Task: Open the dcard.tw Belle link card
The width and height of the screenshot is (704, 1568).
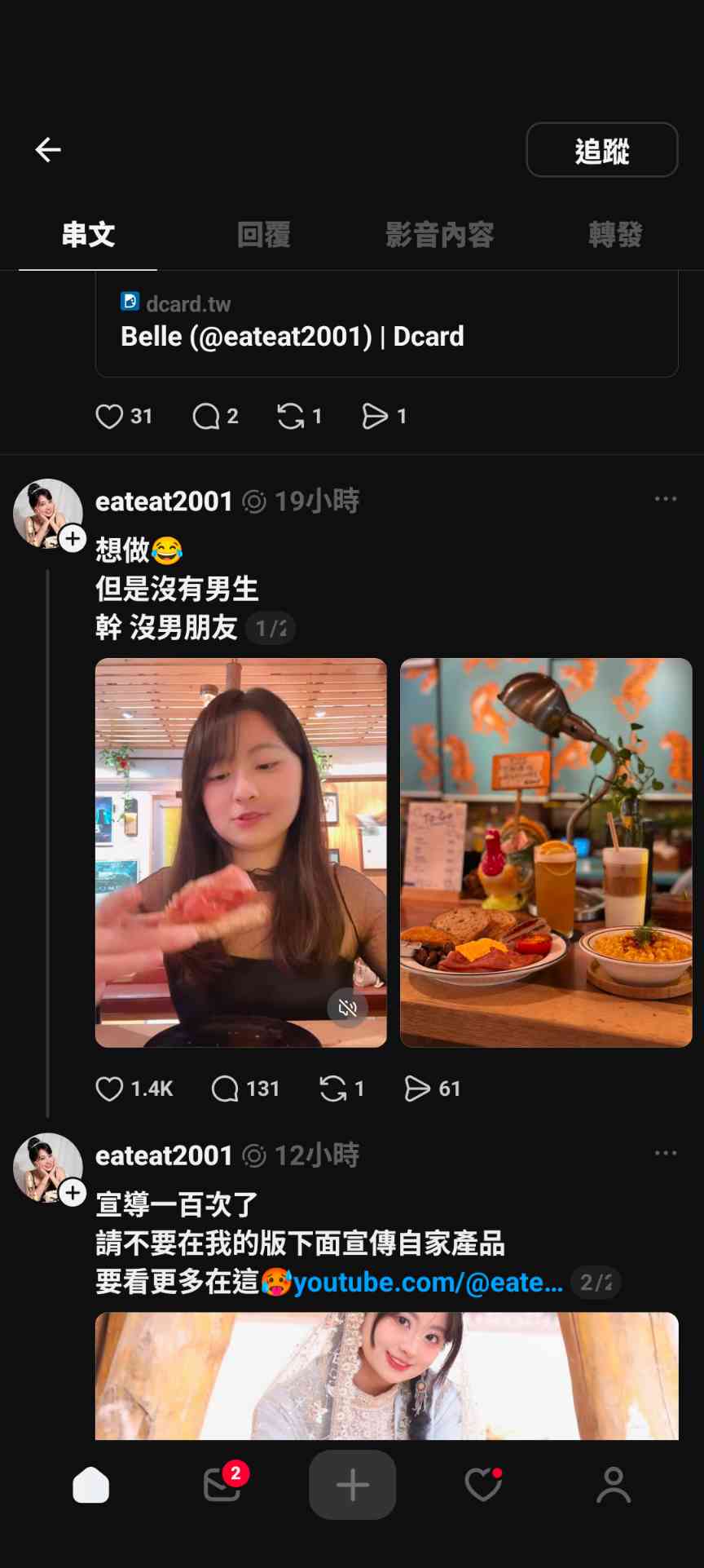Action: click(x=386, y=326)
